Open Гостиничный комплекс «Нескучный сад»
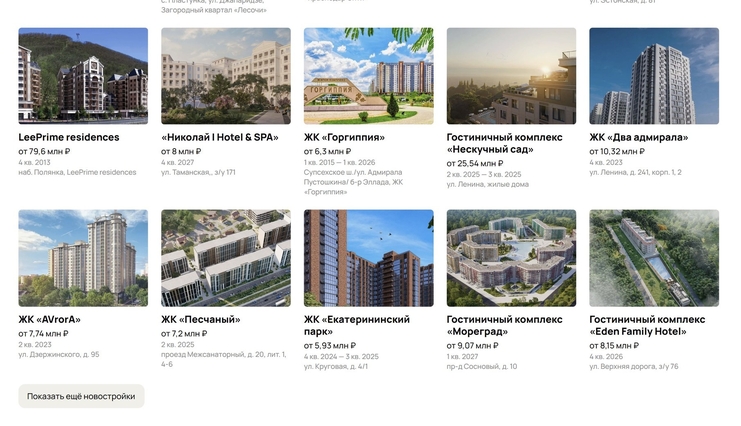741x426 pixels. coord(511,76)
